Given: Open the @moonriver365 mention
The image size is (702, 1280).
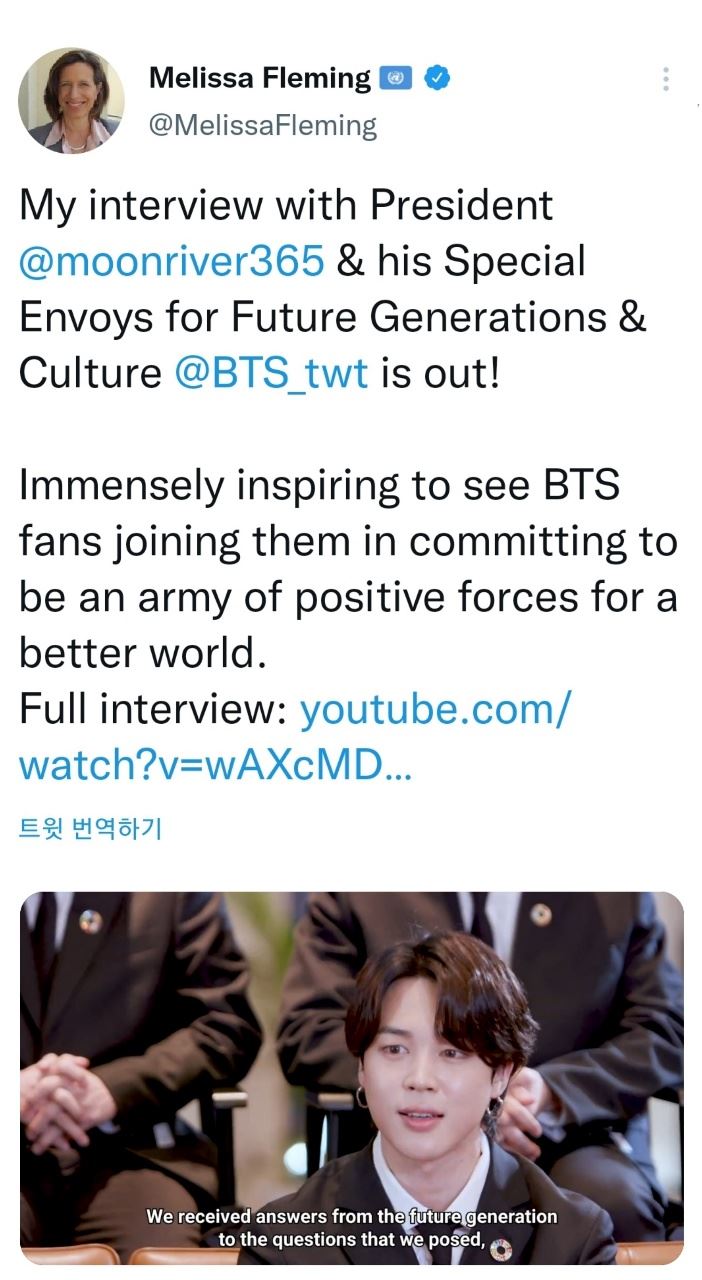Looking at the screenshot, I should point(171,261).
